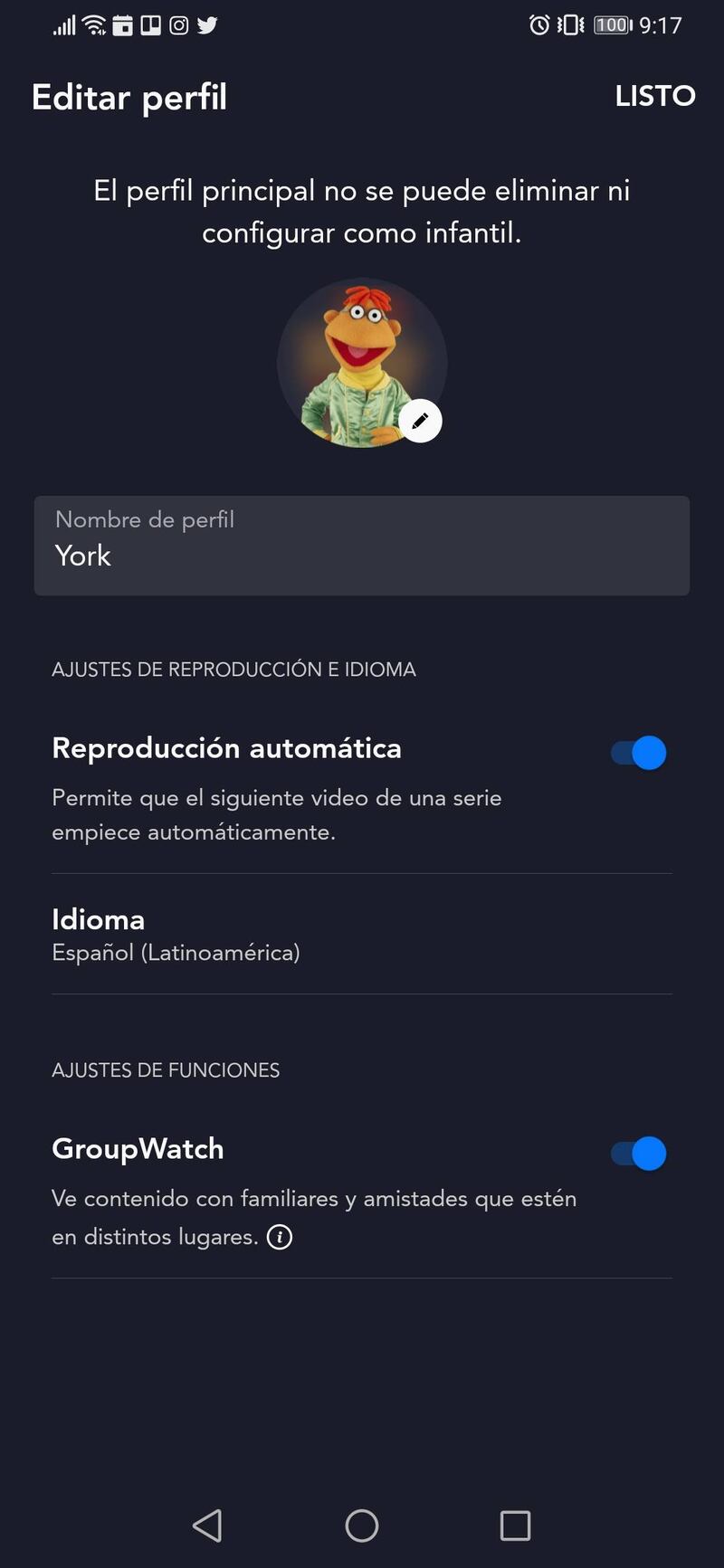The image size is (724, 1568).
Task: Open the GroupWatch info icon
Action: pyautogui.click(x=280, y=1237)
